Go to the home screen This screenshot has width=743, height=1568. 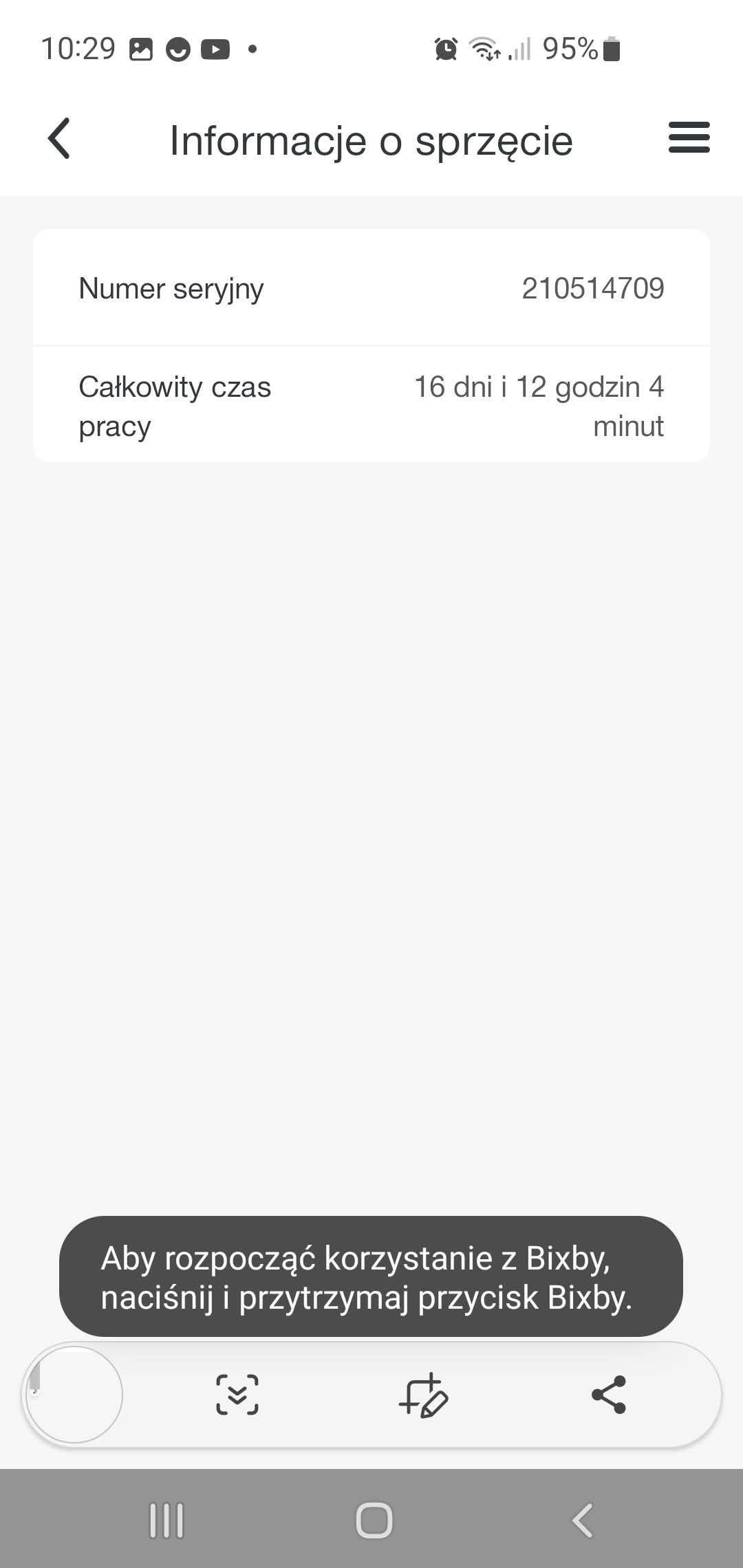pyautogui.click(x=374, y=1520)
